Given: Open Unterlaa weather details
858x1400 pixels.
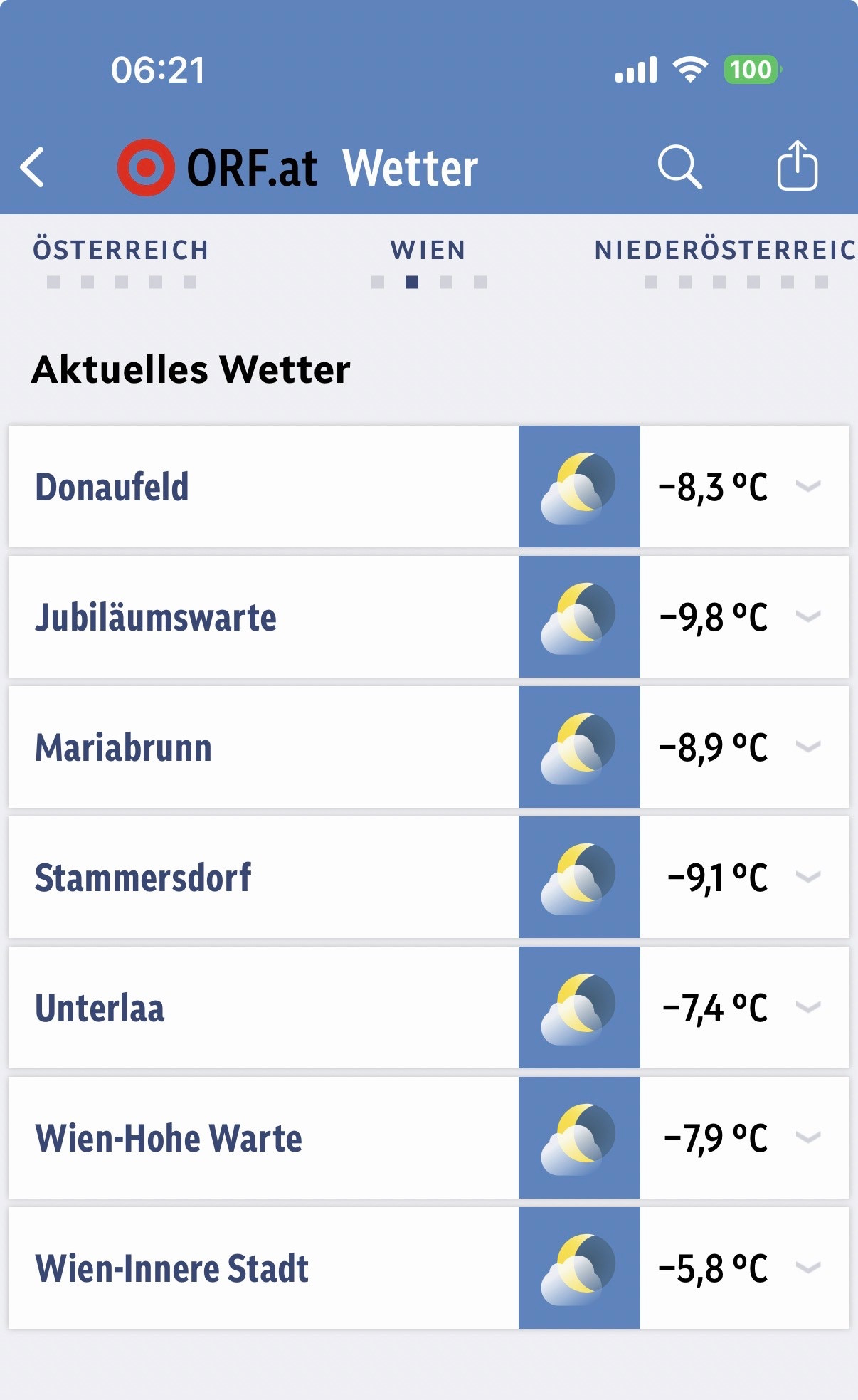Looking at the screenshot, I should (808, 1008).
